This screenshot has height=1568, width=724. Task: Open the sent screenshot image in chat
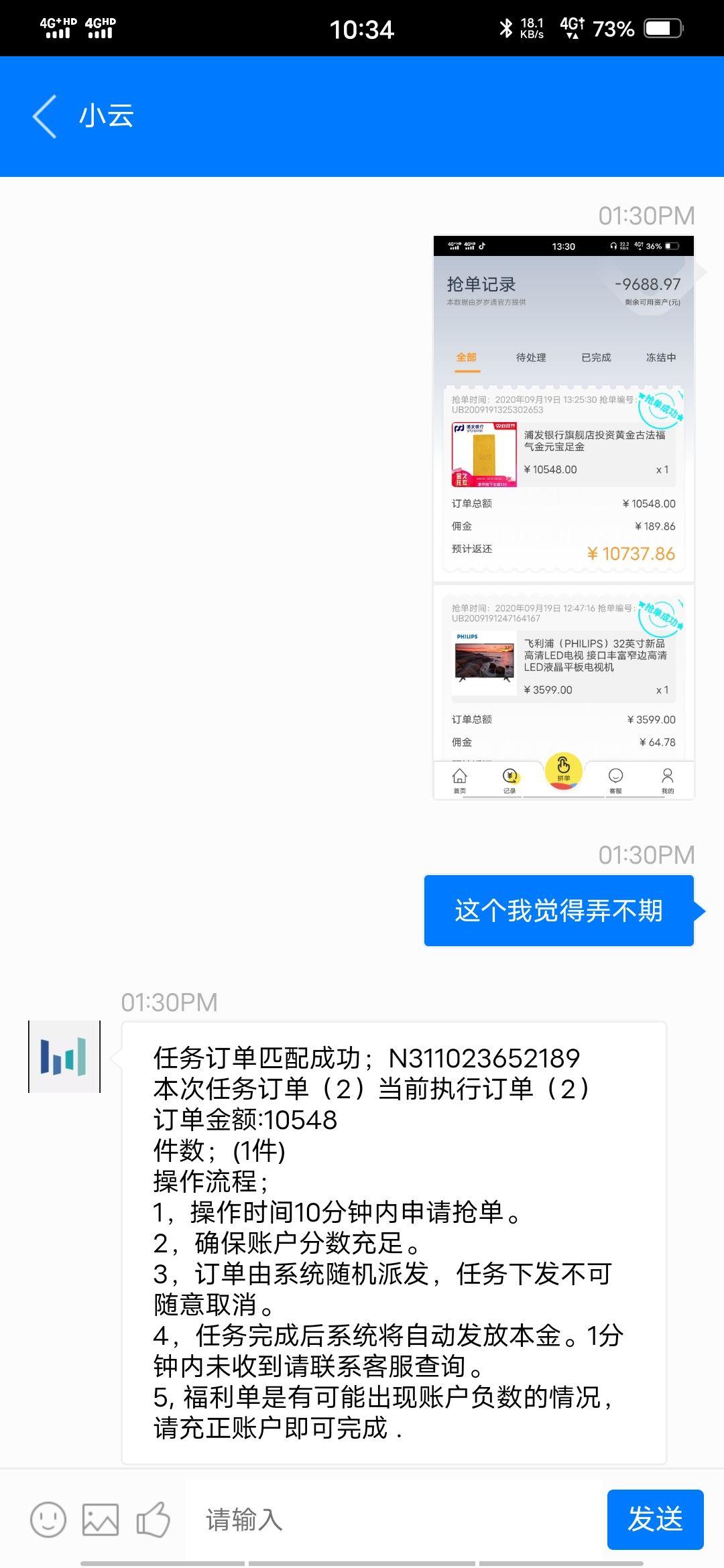point(563,517)
